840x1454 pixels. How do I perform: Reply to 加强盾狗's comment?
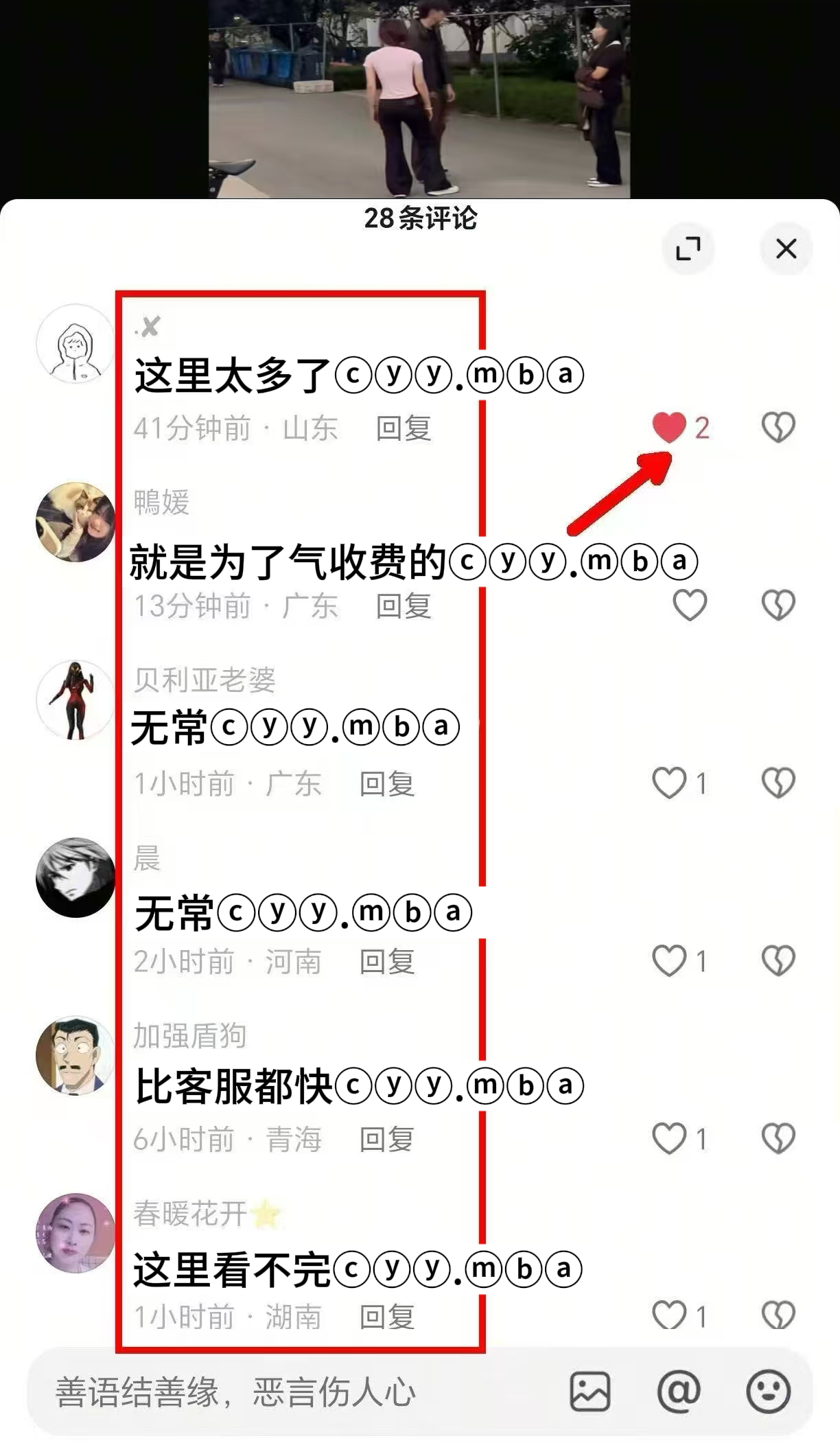387,1140
